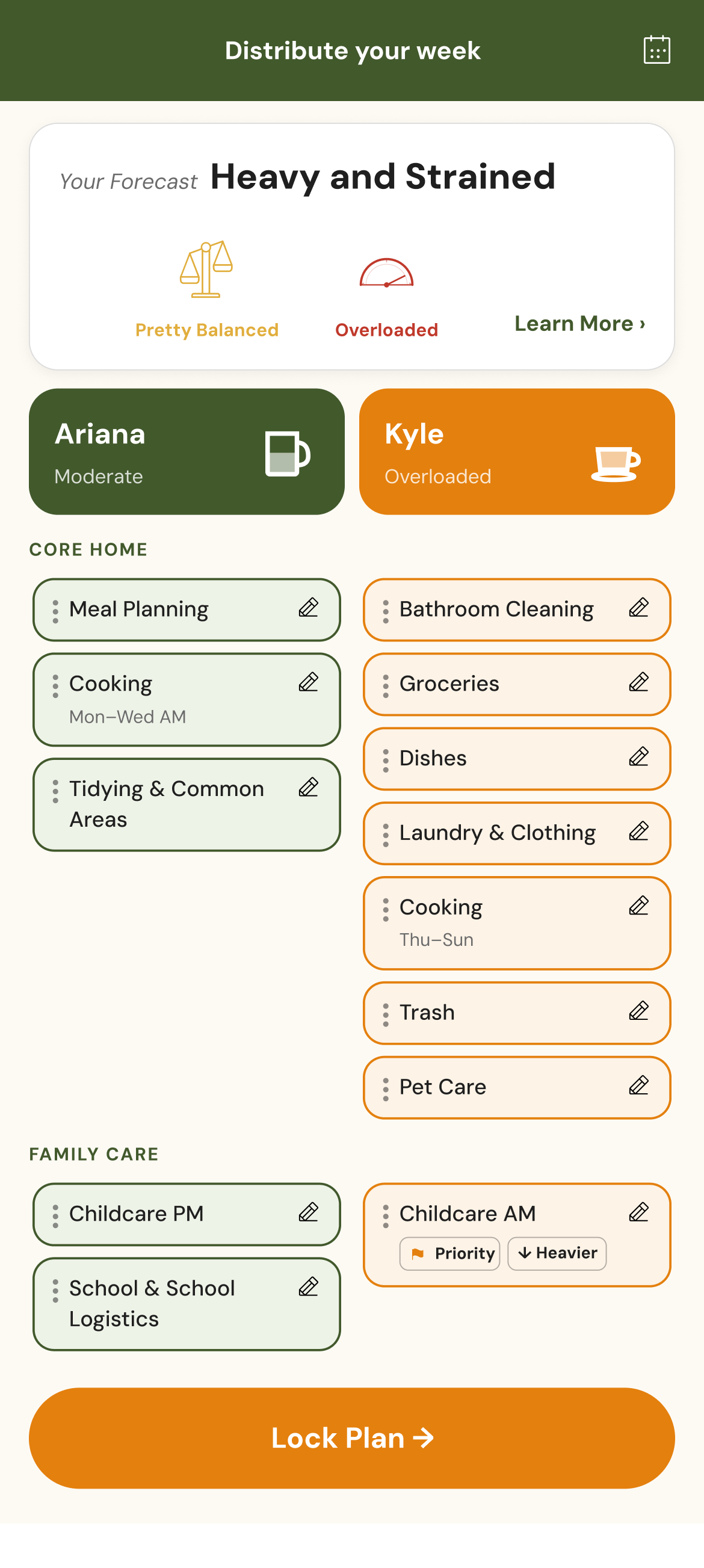Tap the Priority chip on Childcare AM
The width and height of the screenshot is (704, 1568).
tap(449, 1253)
